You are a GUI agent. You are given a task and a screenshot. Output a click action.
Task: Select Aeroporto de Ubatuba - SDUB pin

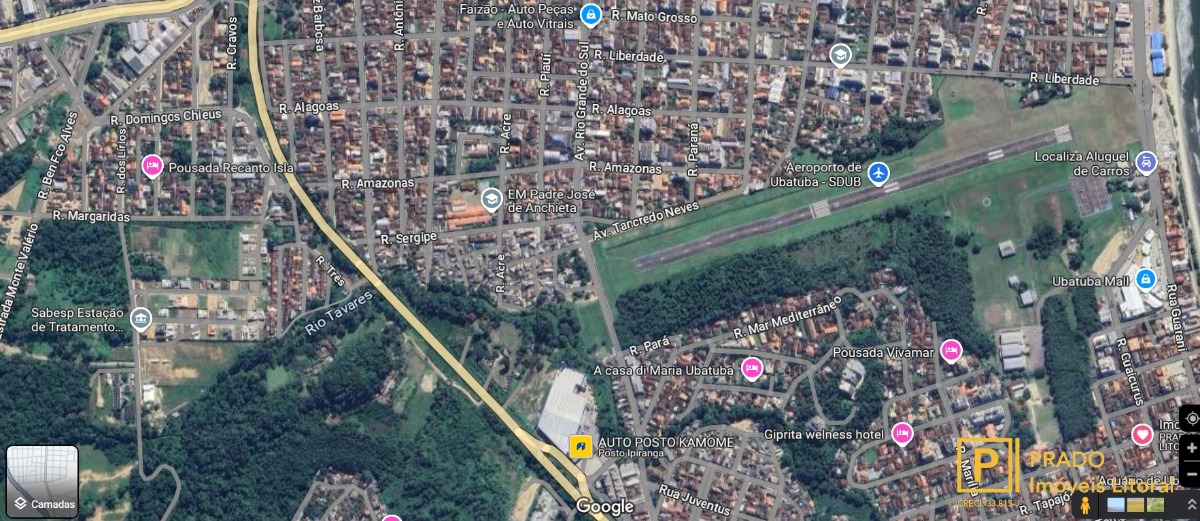[x=878, y=173]
